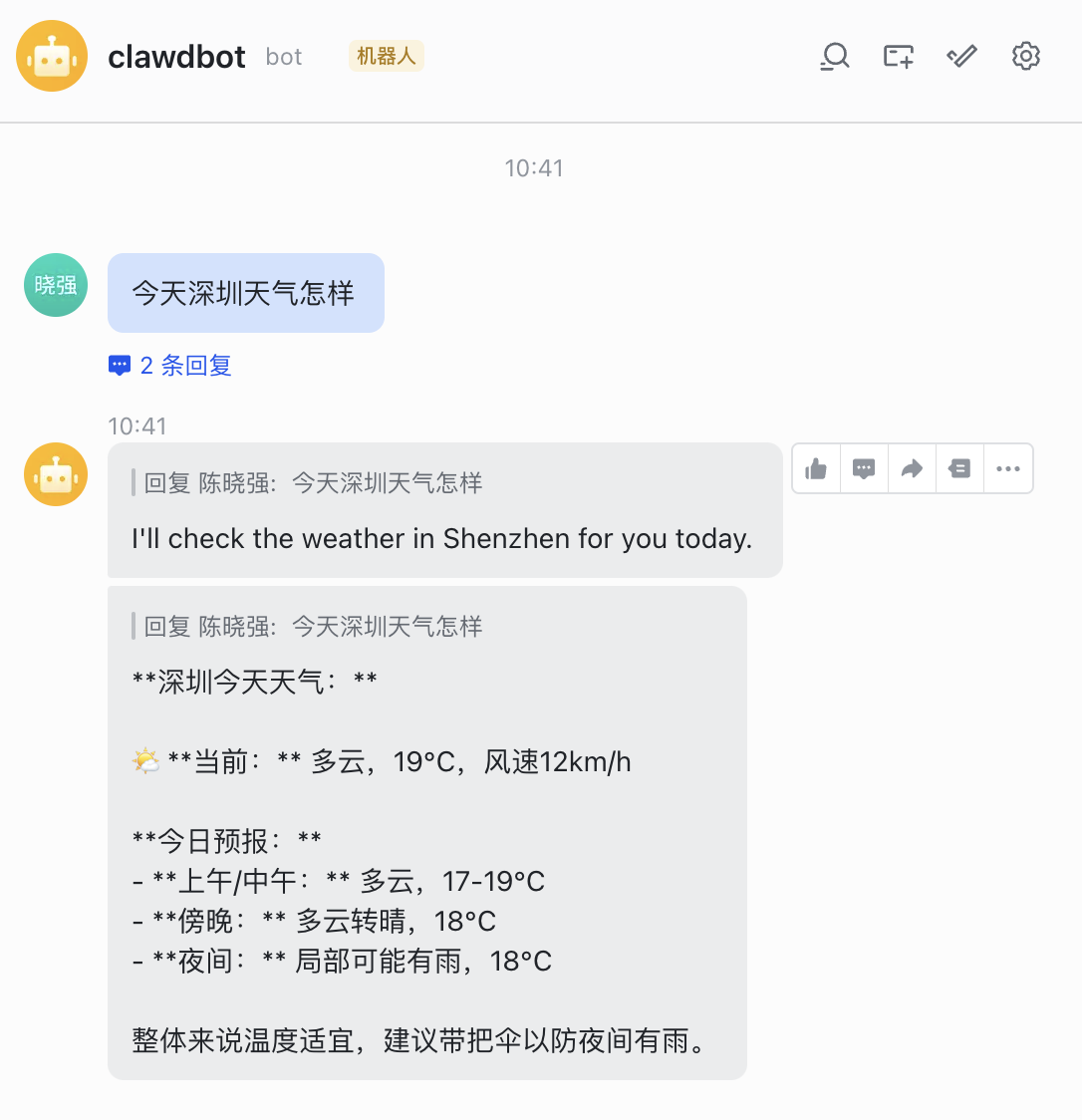This screenshot has width=1082, height=1120.
Task: Click the '机器人' tag next to clawdbot
Action: [387, 56]
